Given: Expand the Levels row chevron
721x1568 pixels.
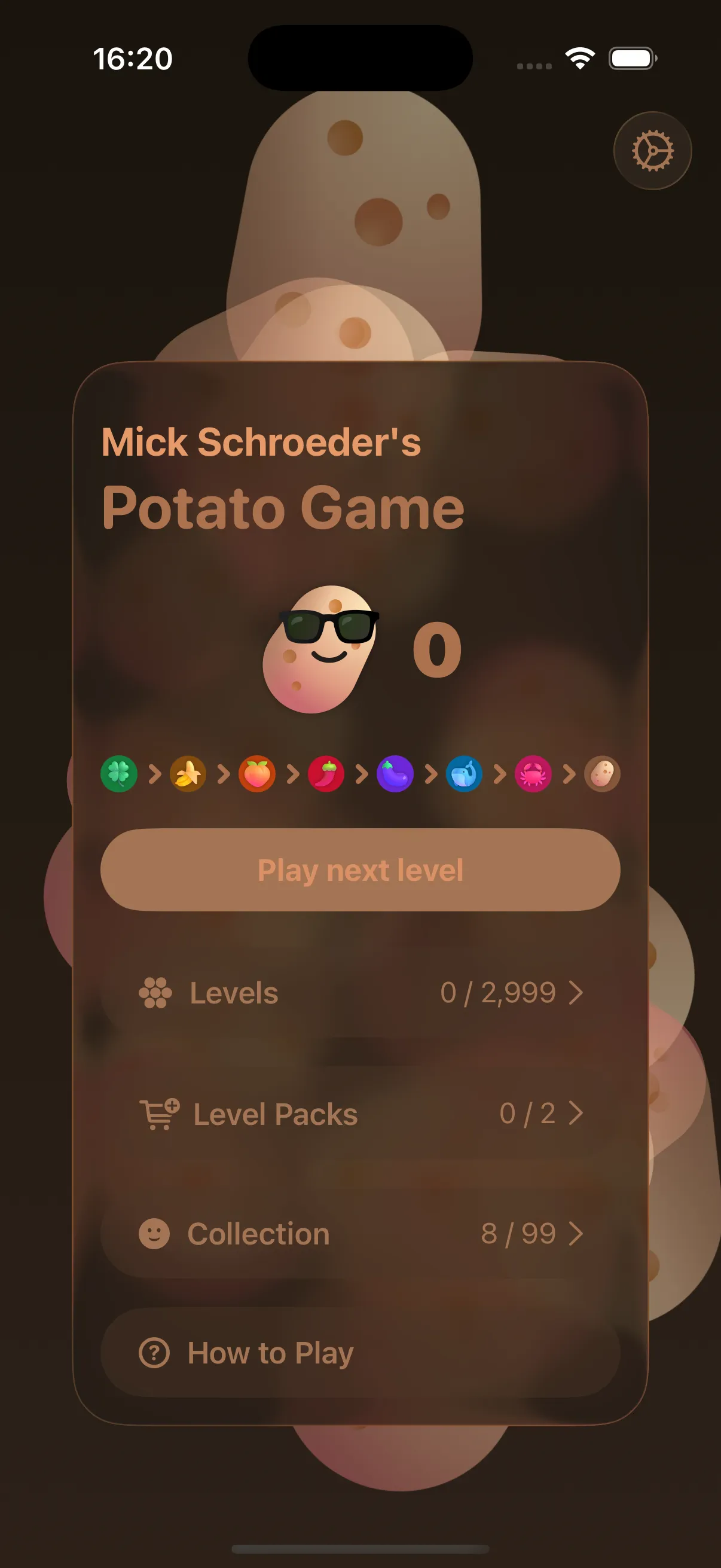Looking at the screenshot, I should (576, 992).
